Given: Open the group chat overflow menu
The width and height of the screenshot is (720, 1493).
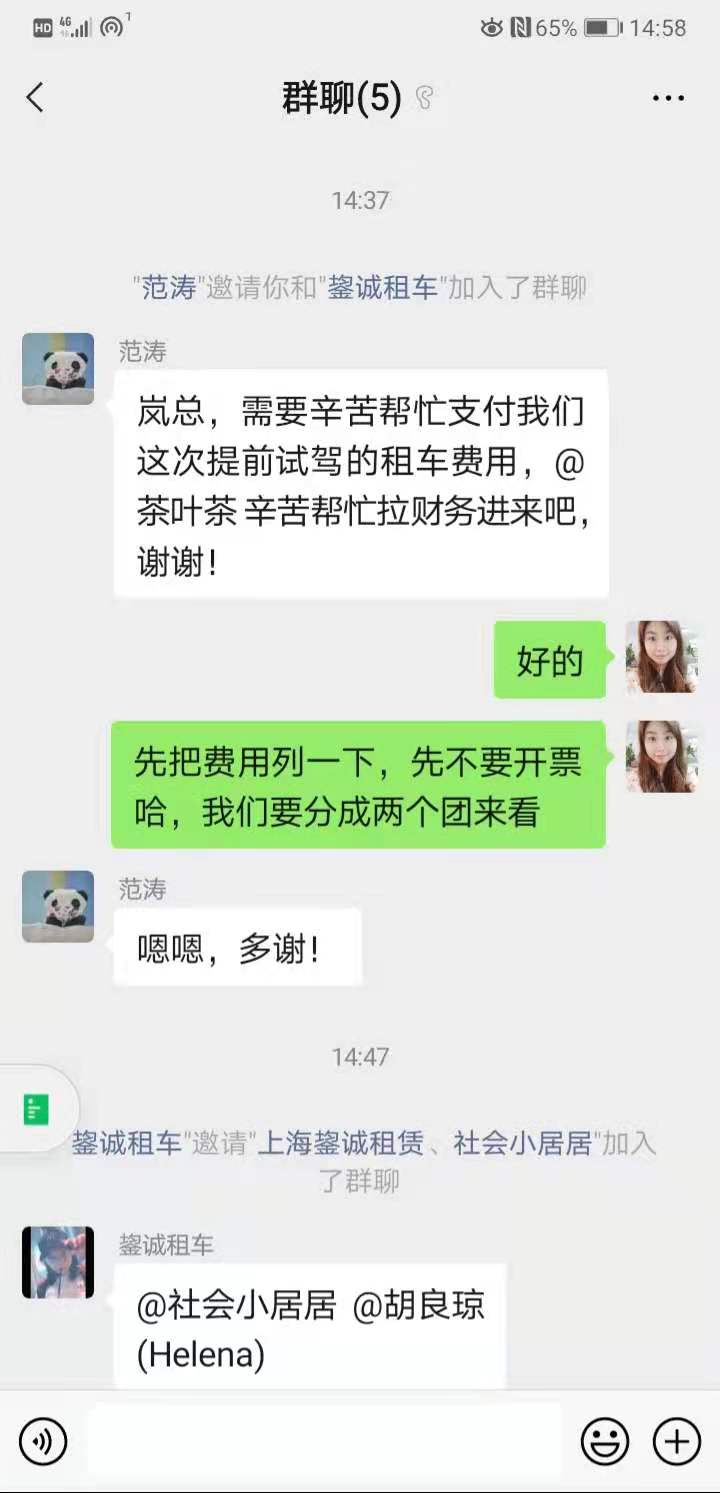Looking at the screenshot, I should pos(667,98).
